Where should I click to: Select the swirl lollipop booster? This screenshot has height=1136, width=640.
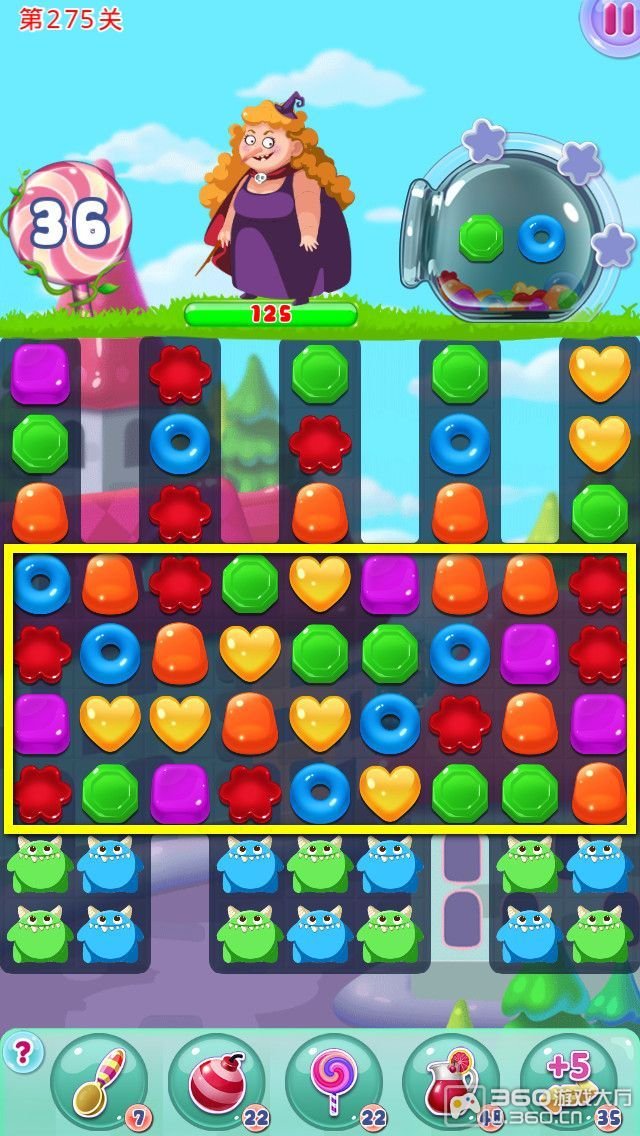pos(333,1081)
